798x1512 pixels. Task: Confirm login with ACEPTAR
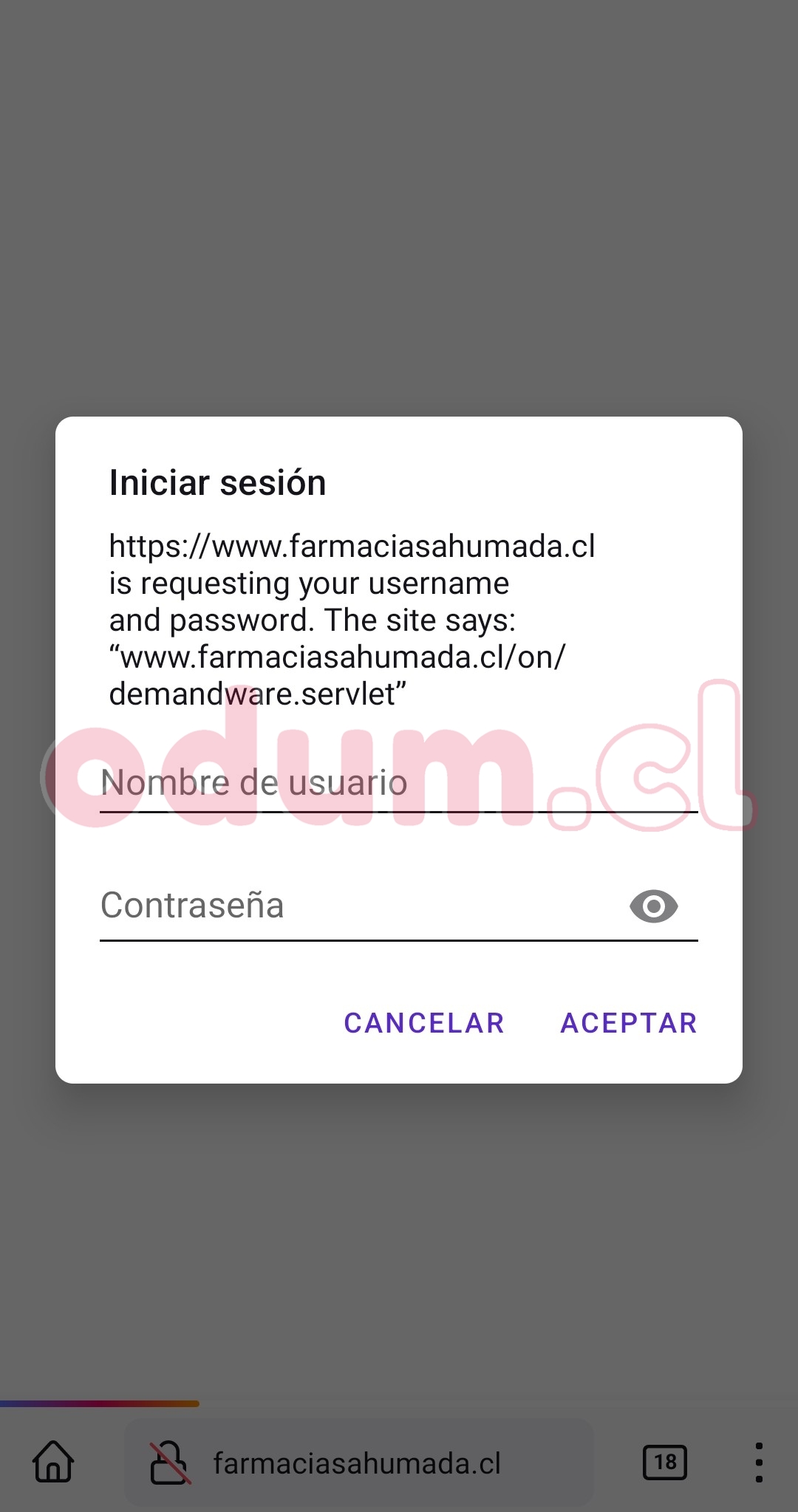tap(629, 1023)
